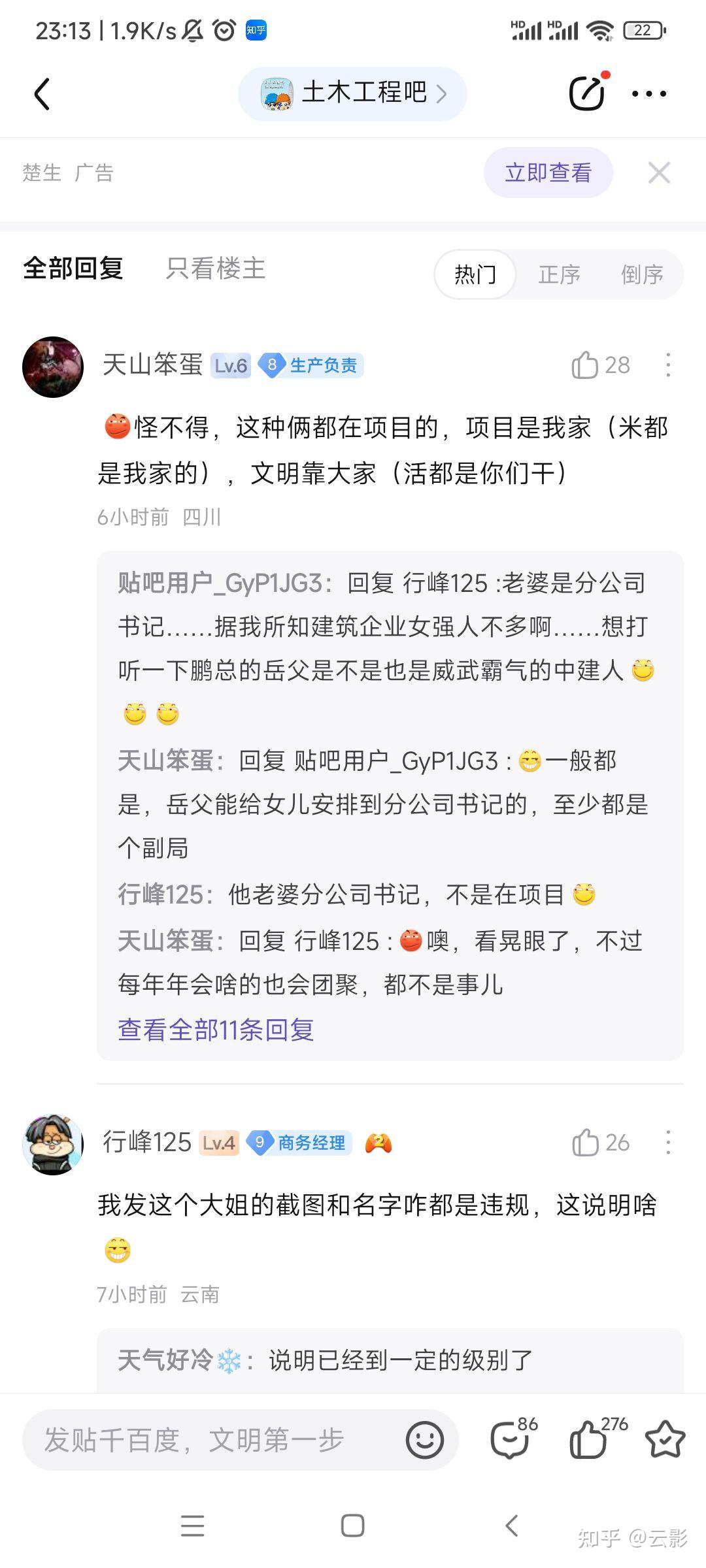The width and height of the screenshot is (706, 1568).
Task: Like 天山笨蛋's comment
Action: (x=586, y=365)
